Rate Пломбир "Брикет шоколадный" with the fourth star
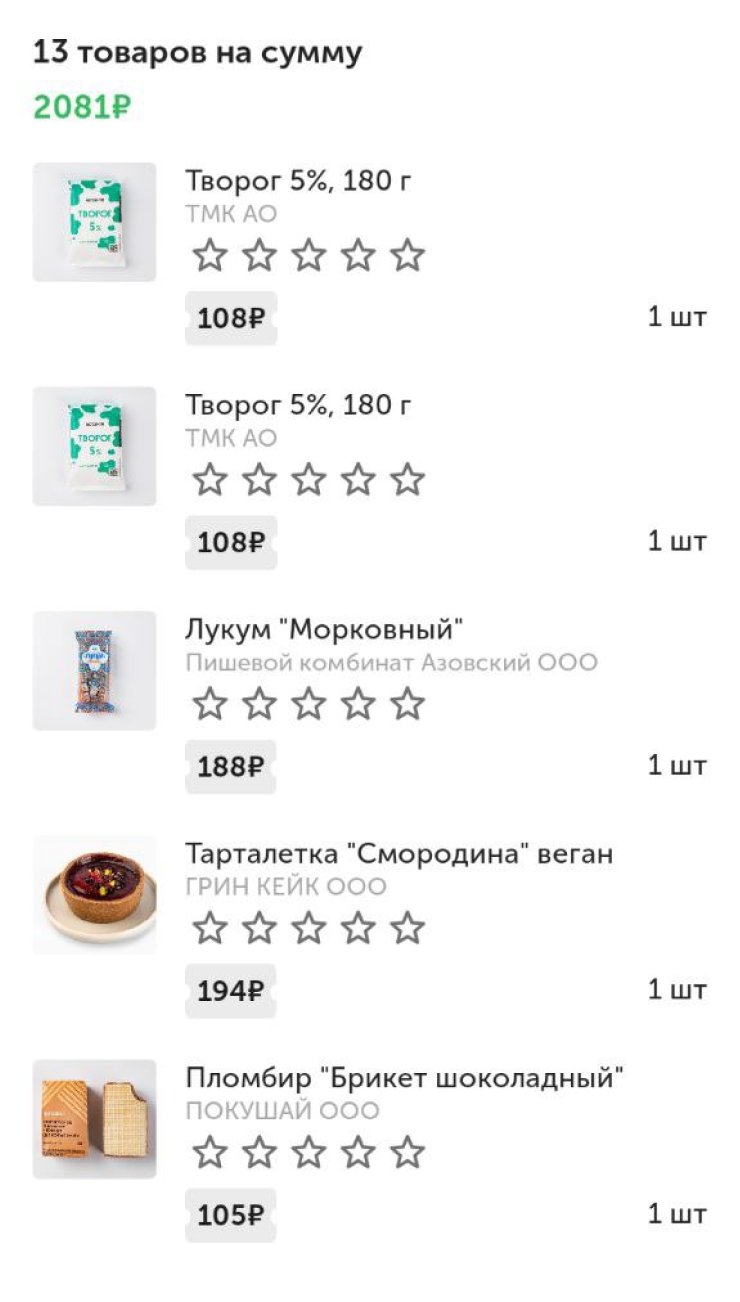 pos(358,1153)
